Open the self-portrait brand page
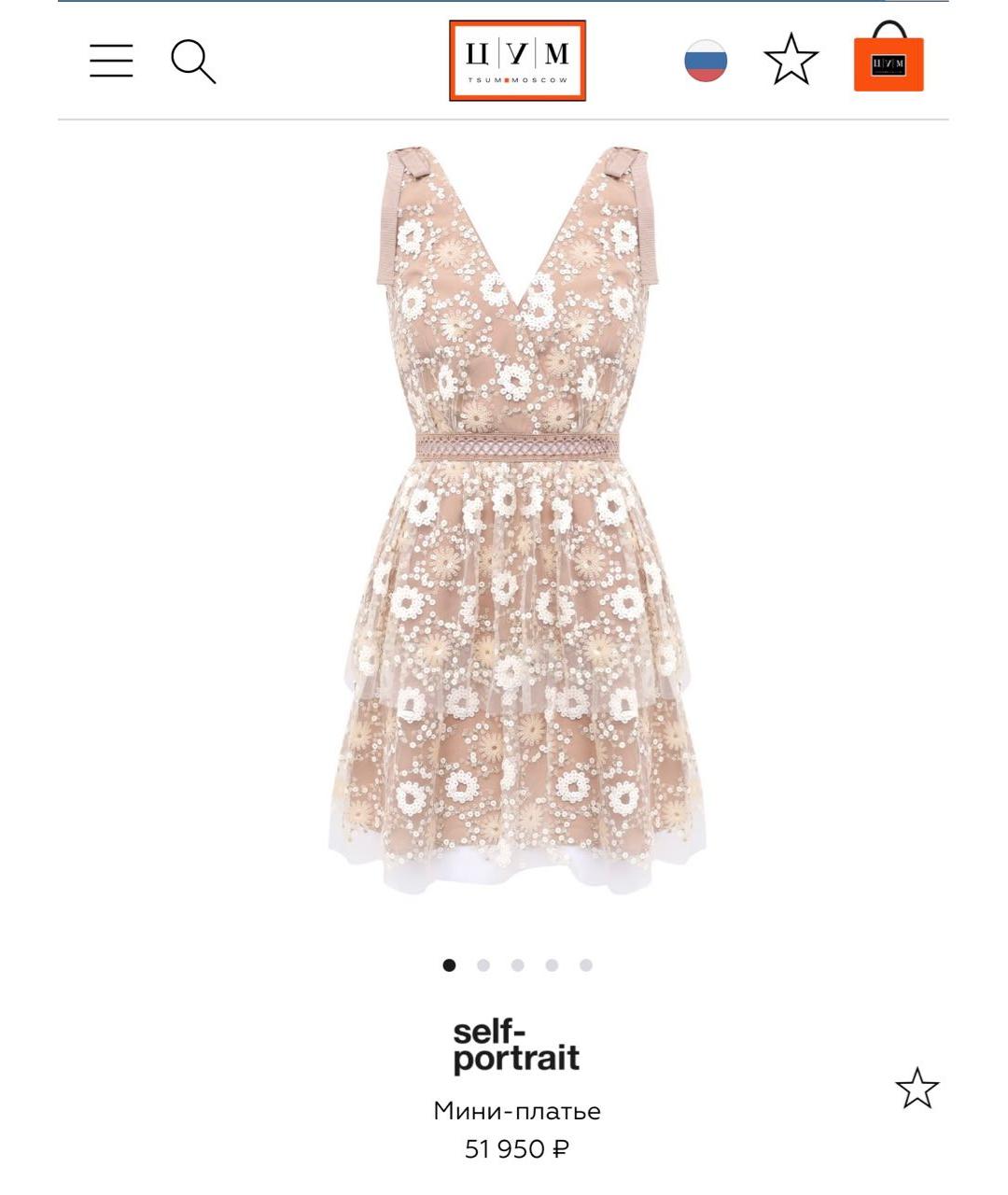This screenshot has width=1008, height=1195. pos(516,1047)
